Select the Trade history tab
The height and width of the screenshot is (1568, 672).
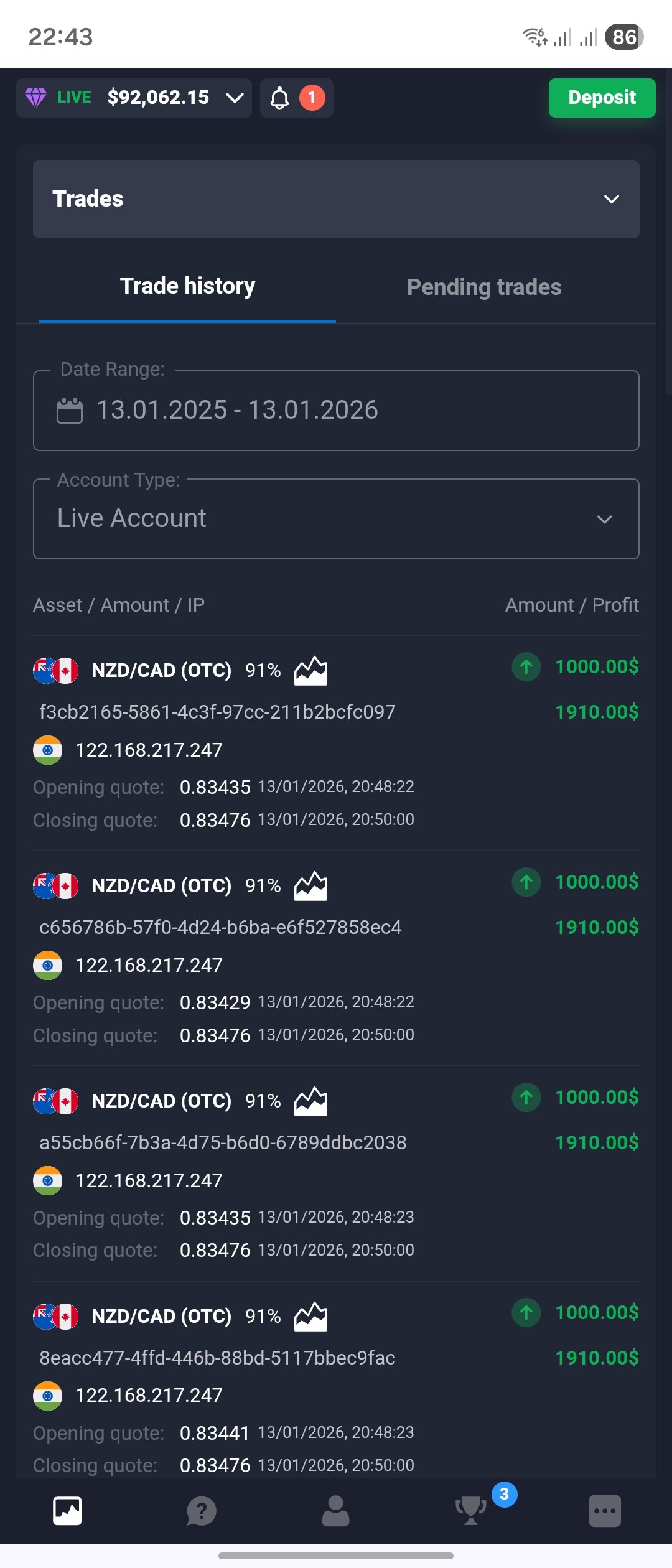[187, 286]
